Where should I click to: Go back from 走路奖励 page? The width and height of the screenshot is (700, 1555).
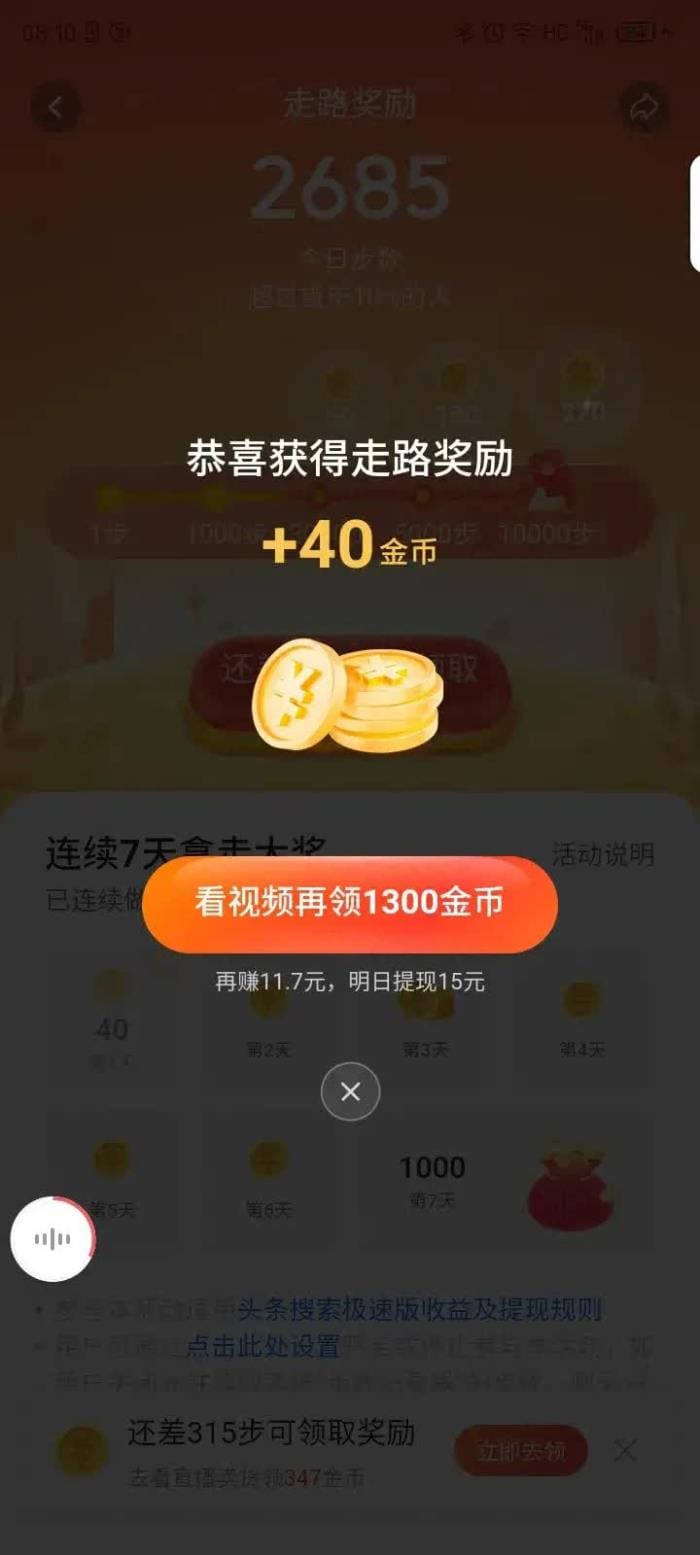[x=56, y=108]
